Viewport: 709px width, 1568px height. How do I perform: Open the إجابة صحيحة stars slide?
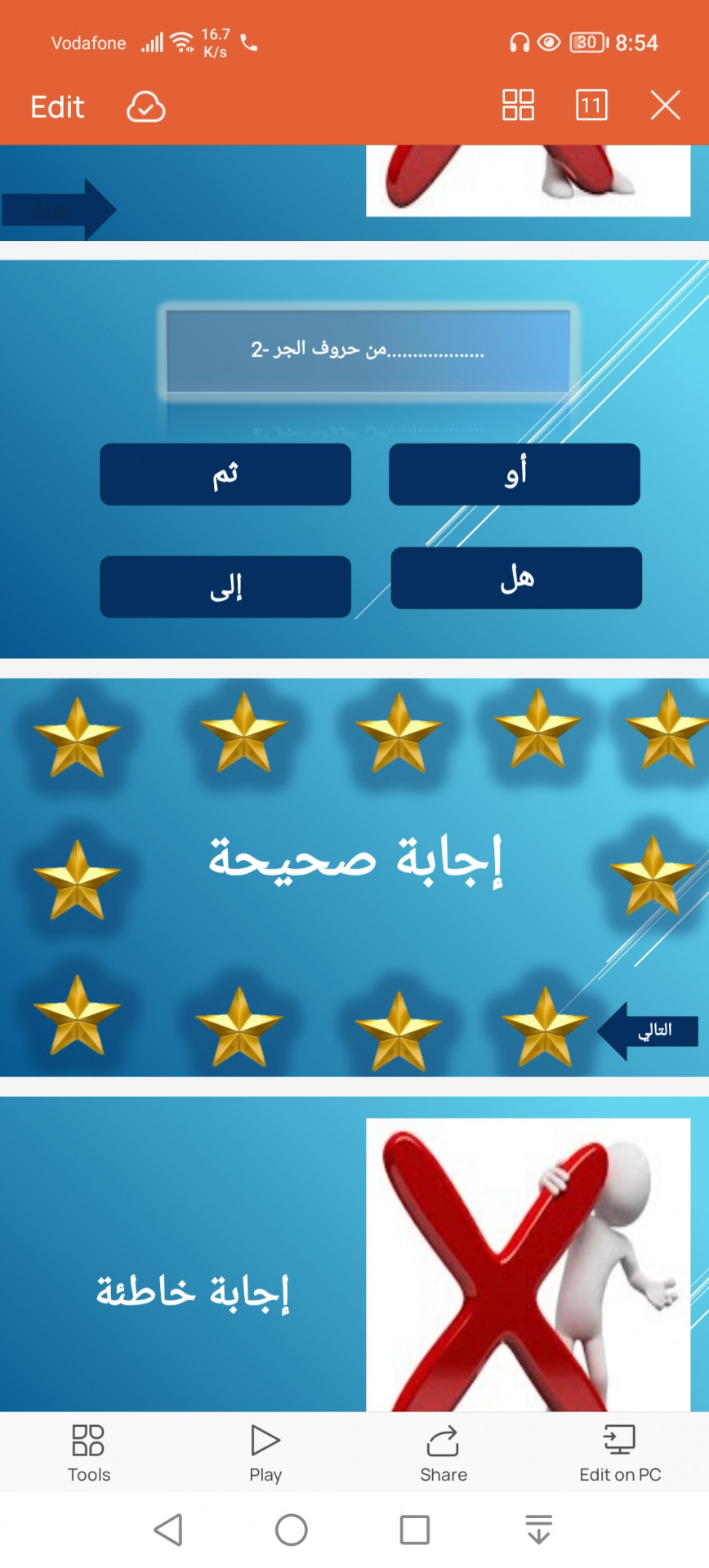point(354,878)
